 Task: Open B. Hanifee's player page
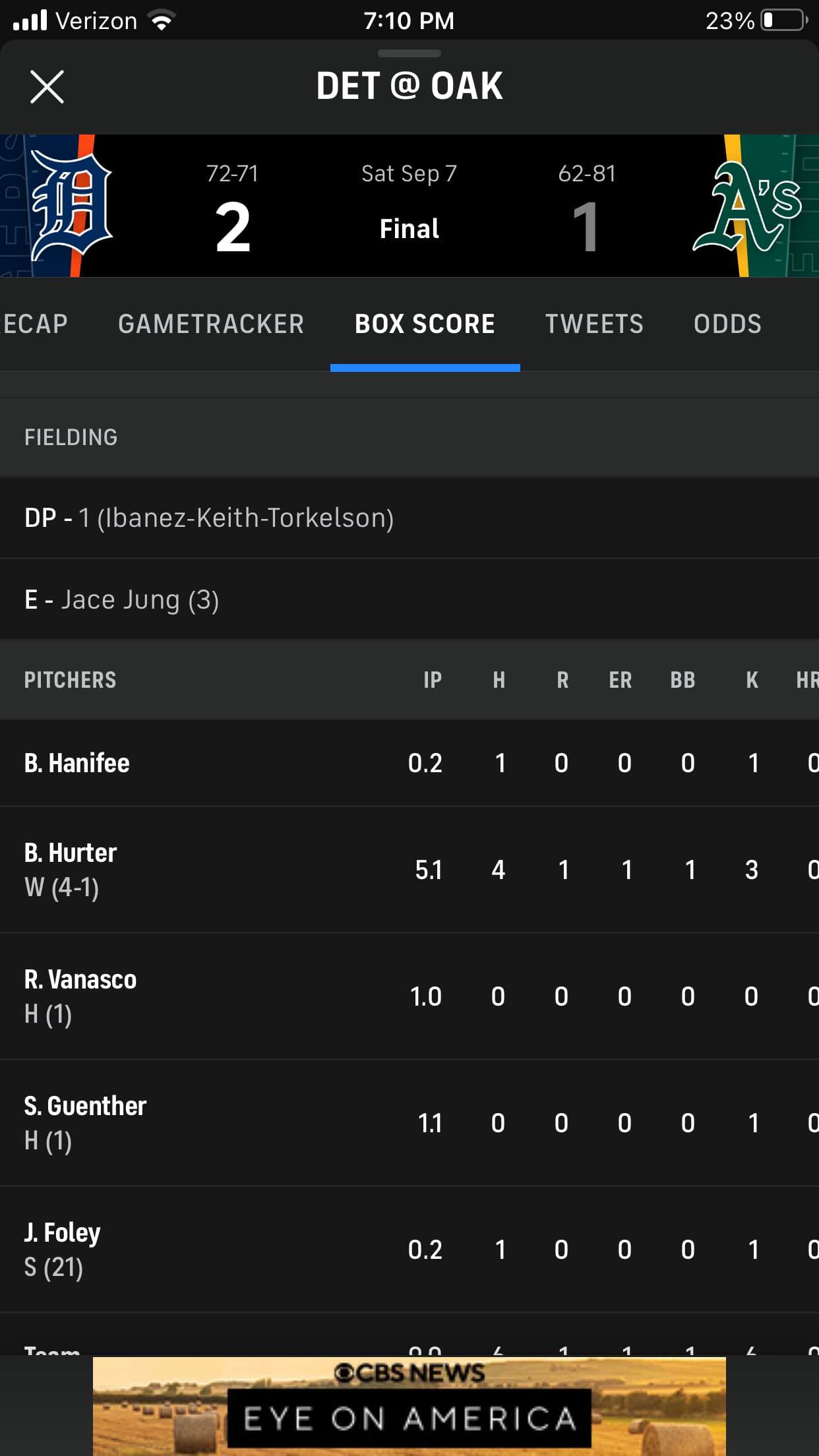(x=77, y=763)
